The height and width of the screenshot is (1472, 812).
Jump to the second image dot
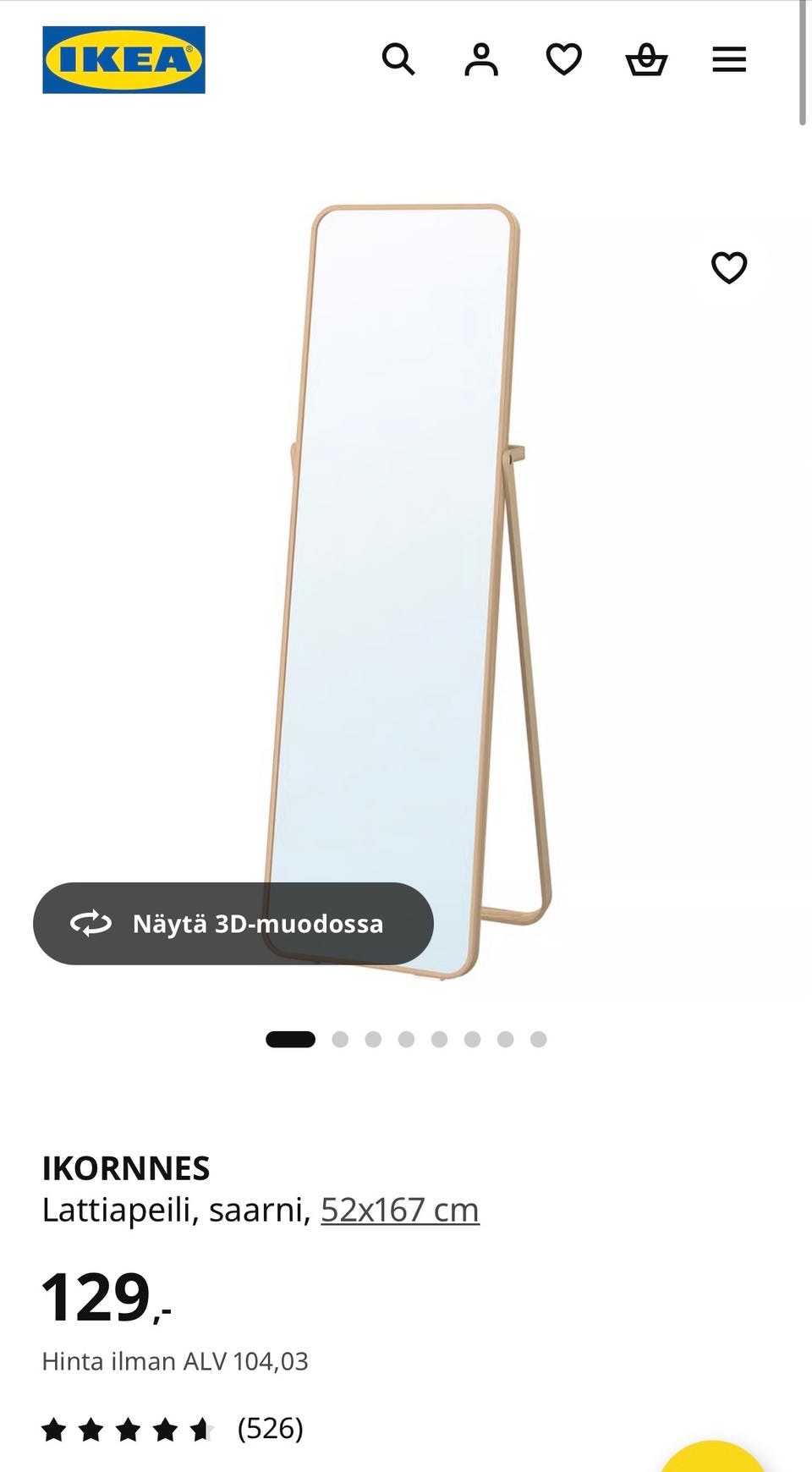[x=340, y=1039]
